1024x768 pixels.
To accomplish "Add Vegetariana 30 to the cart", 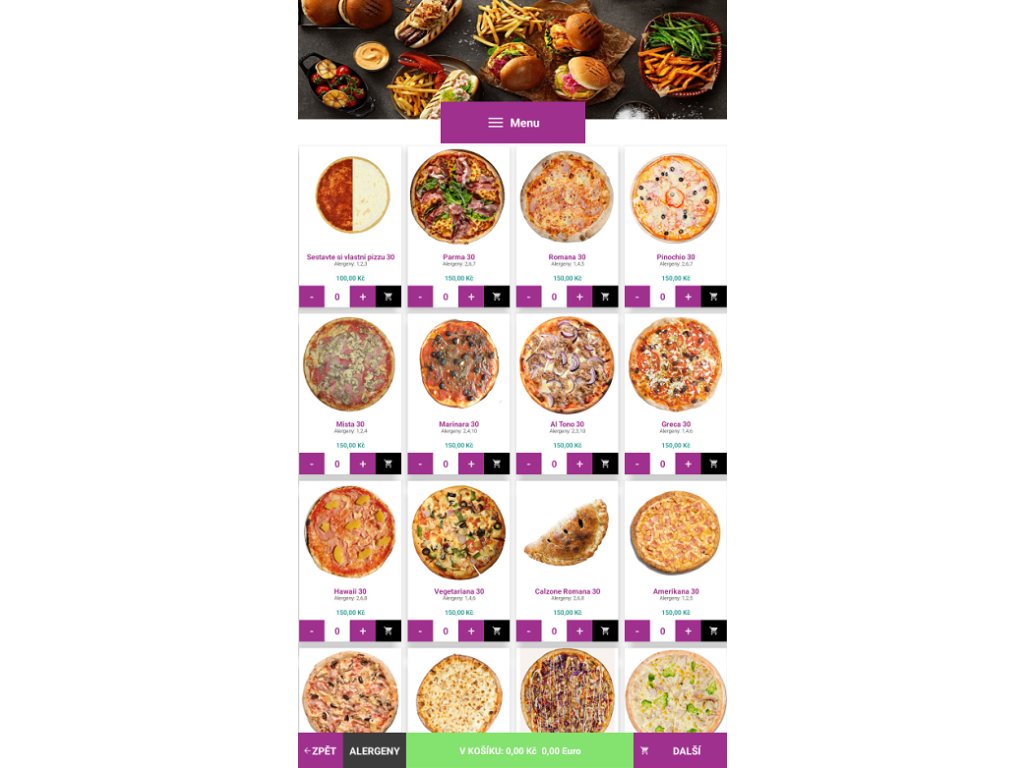I will (x=497, y=631).
